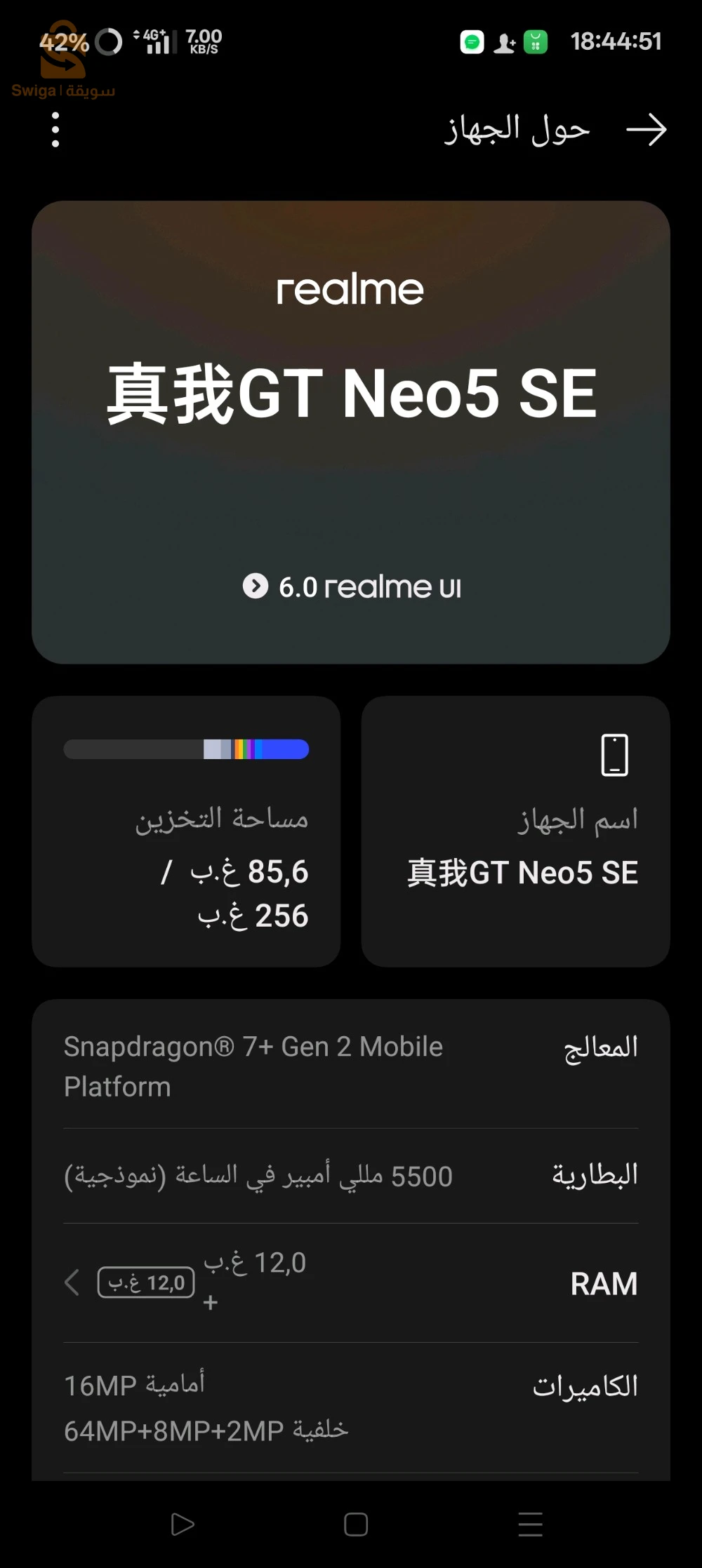The height and width of the screenshot is (1568, 702).
Task: Tap the notification icon in status bar
Action: pos(472,42)
